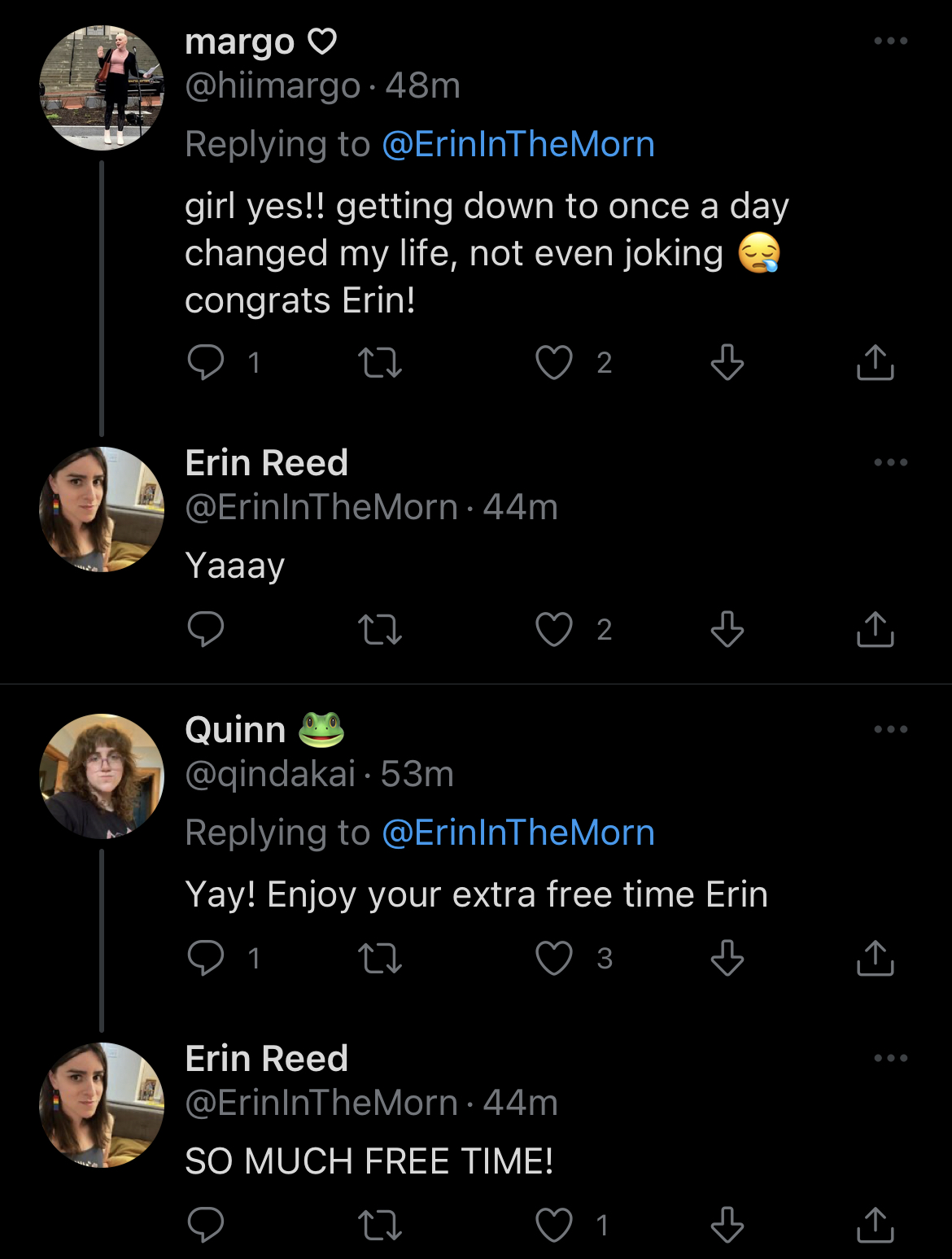Downvote Quinn's reply
Viewport: 952px width, 1259px height.
point(727,958)
